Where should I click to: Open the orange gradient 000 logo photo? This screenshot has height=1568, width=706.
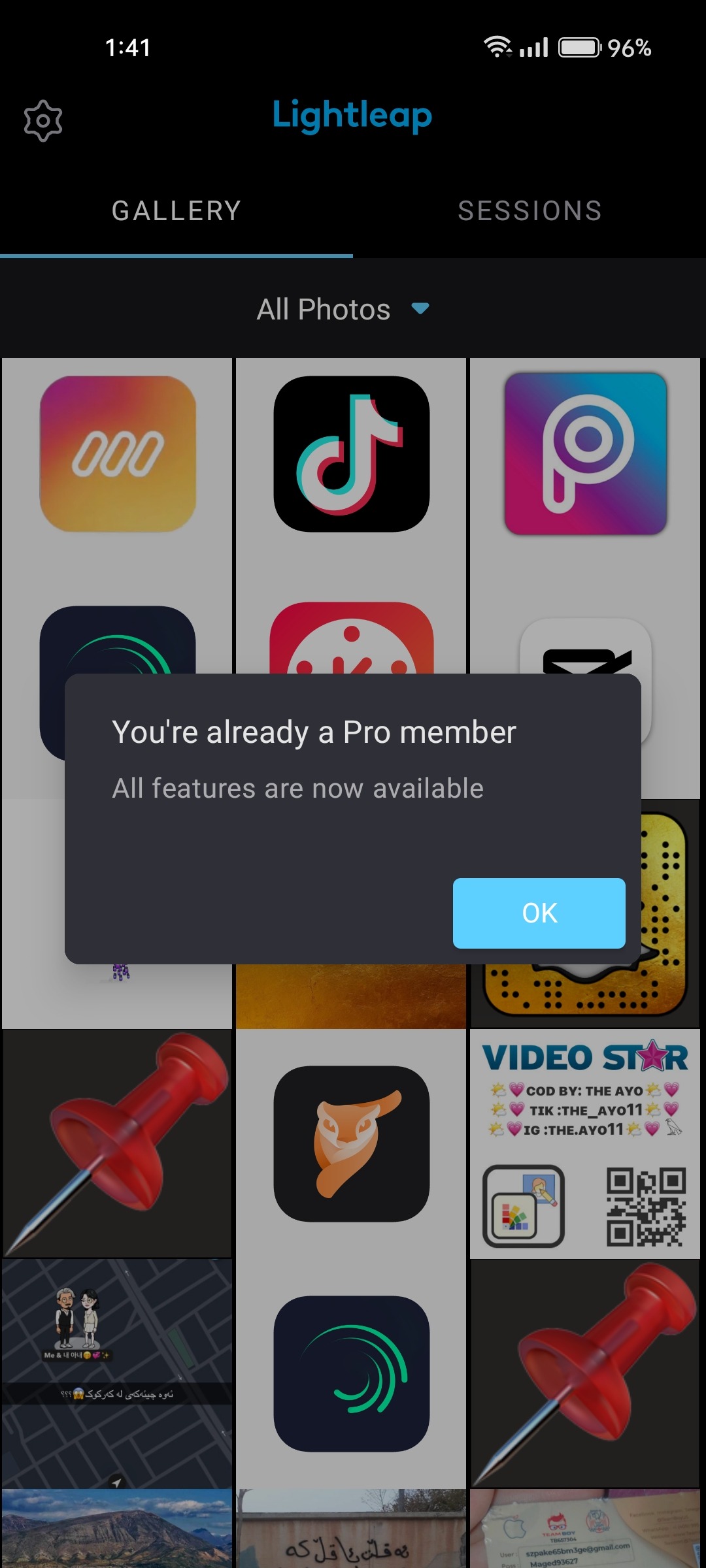point(118,454)
